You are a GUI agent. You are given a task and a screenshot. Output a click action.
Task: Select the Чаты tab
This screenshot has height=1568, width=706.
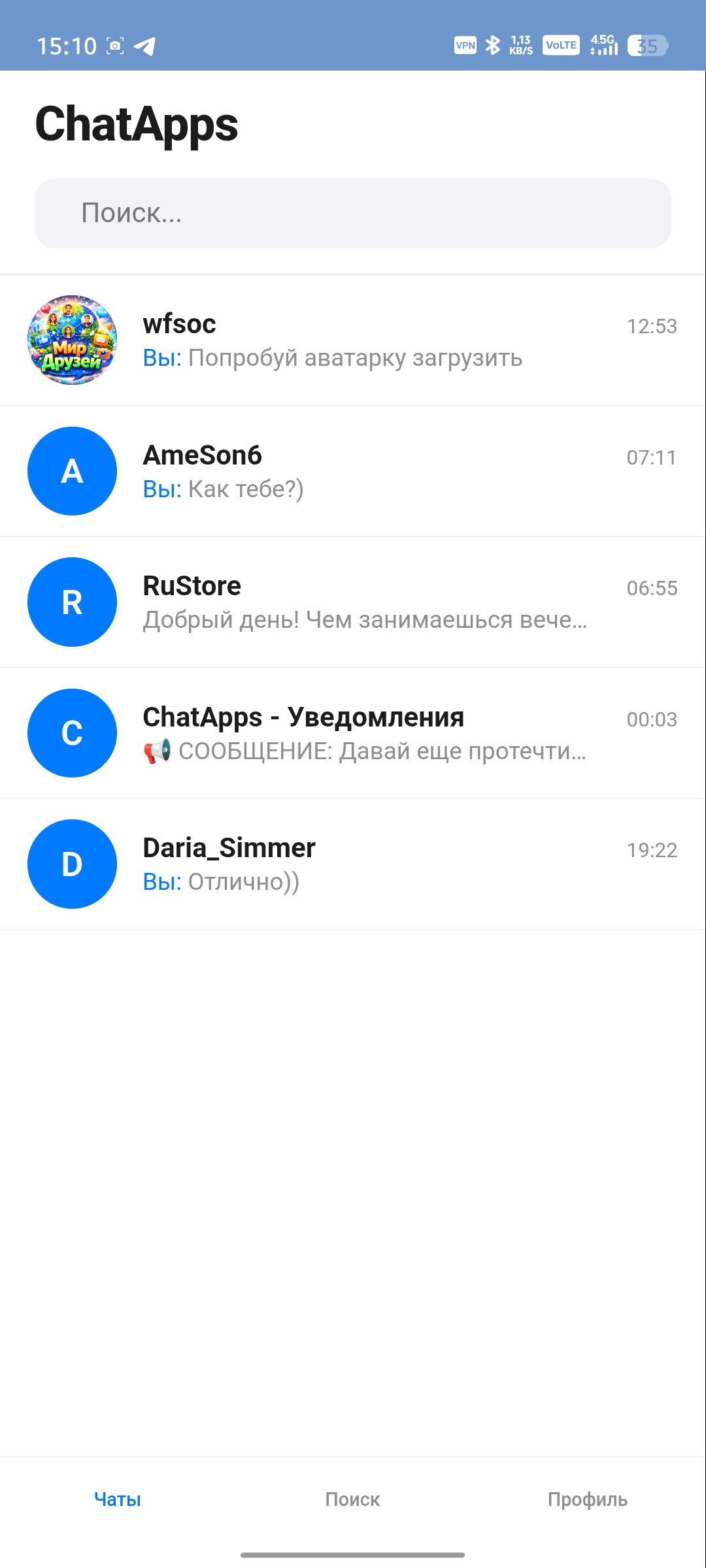point(118,1499)
